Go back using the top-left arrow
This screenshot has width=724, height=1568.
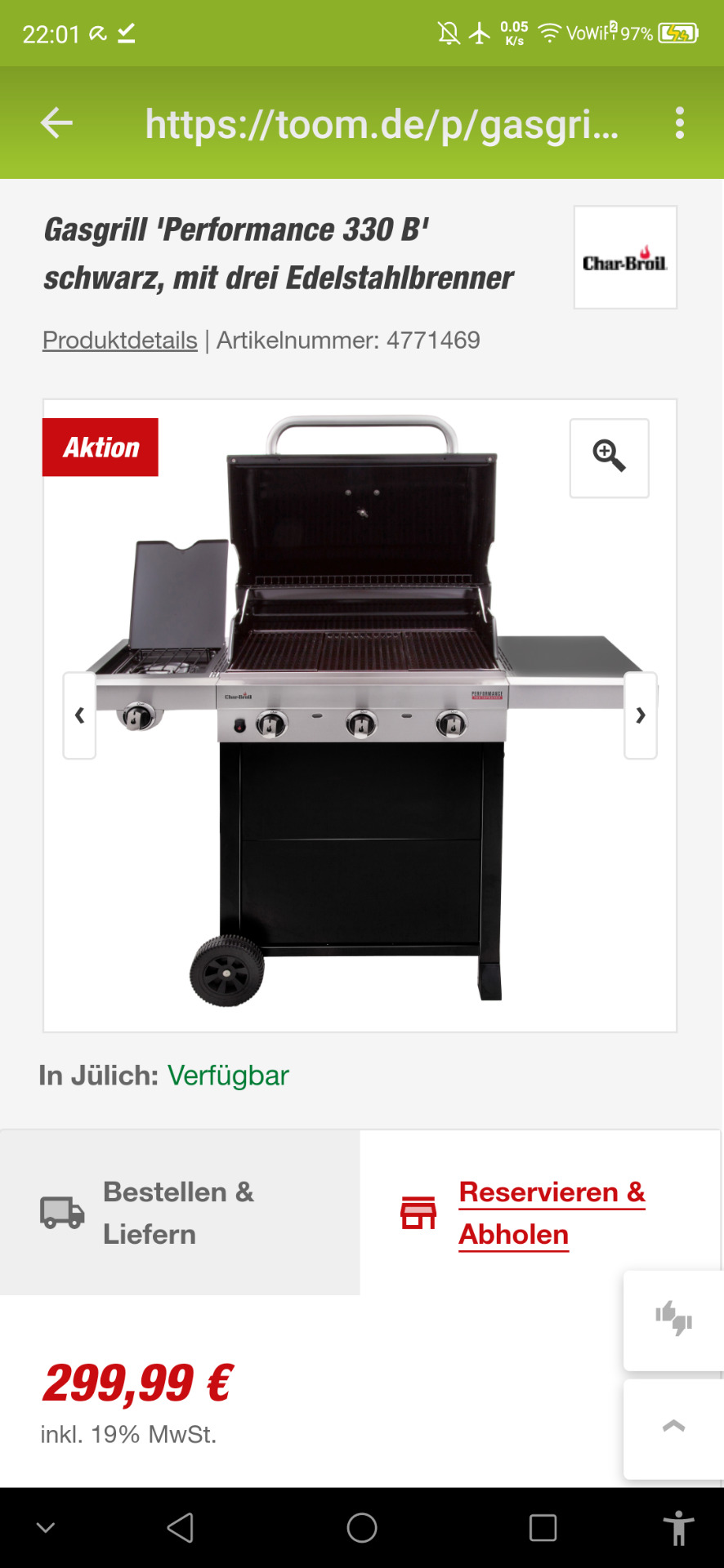[x=56, y=123]
